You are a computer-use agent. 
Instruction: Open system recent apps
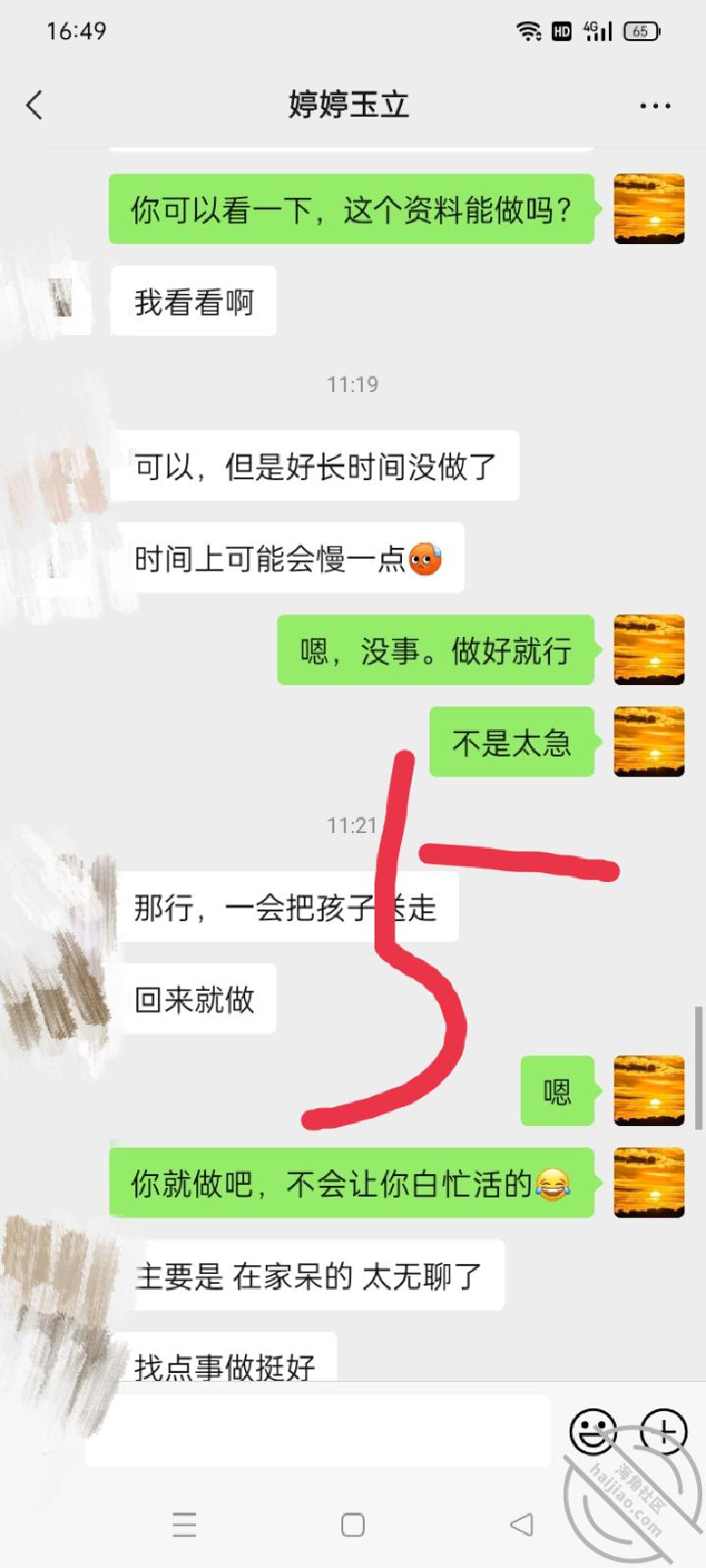[184, 1524]
